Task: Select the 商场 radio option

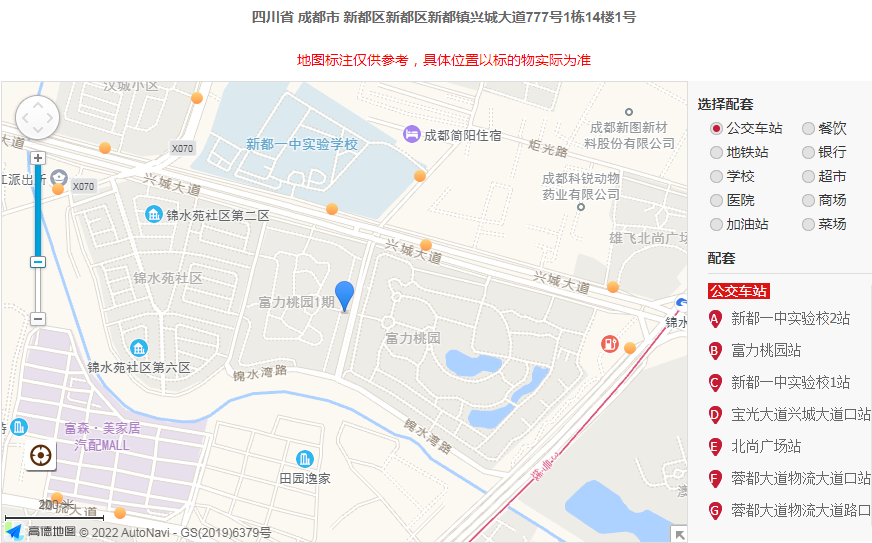Action: point(808,200)
